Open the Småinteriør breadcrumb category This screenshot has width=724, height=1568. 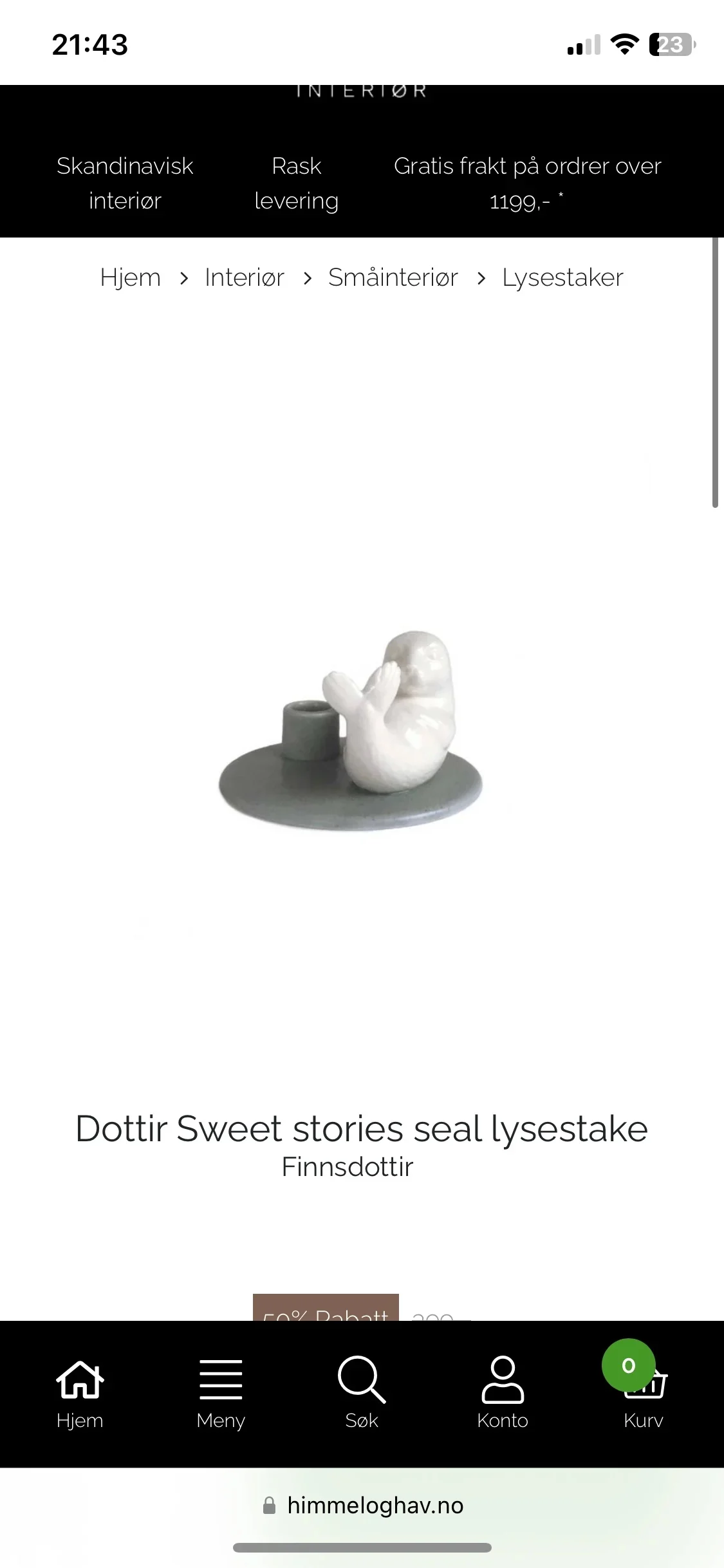pyautogui.click(x=393, y=277)
